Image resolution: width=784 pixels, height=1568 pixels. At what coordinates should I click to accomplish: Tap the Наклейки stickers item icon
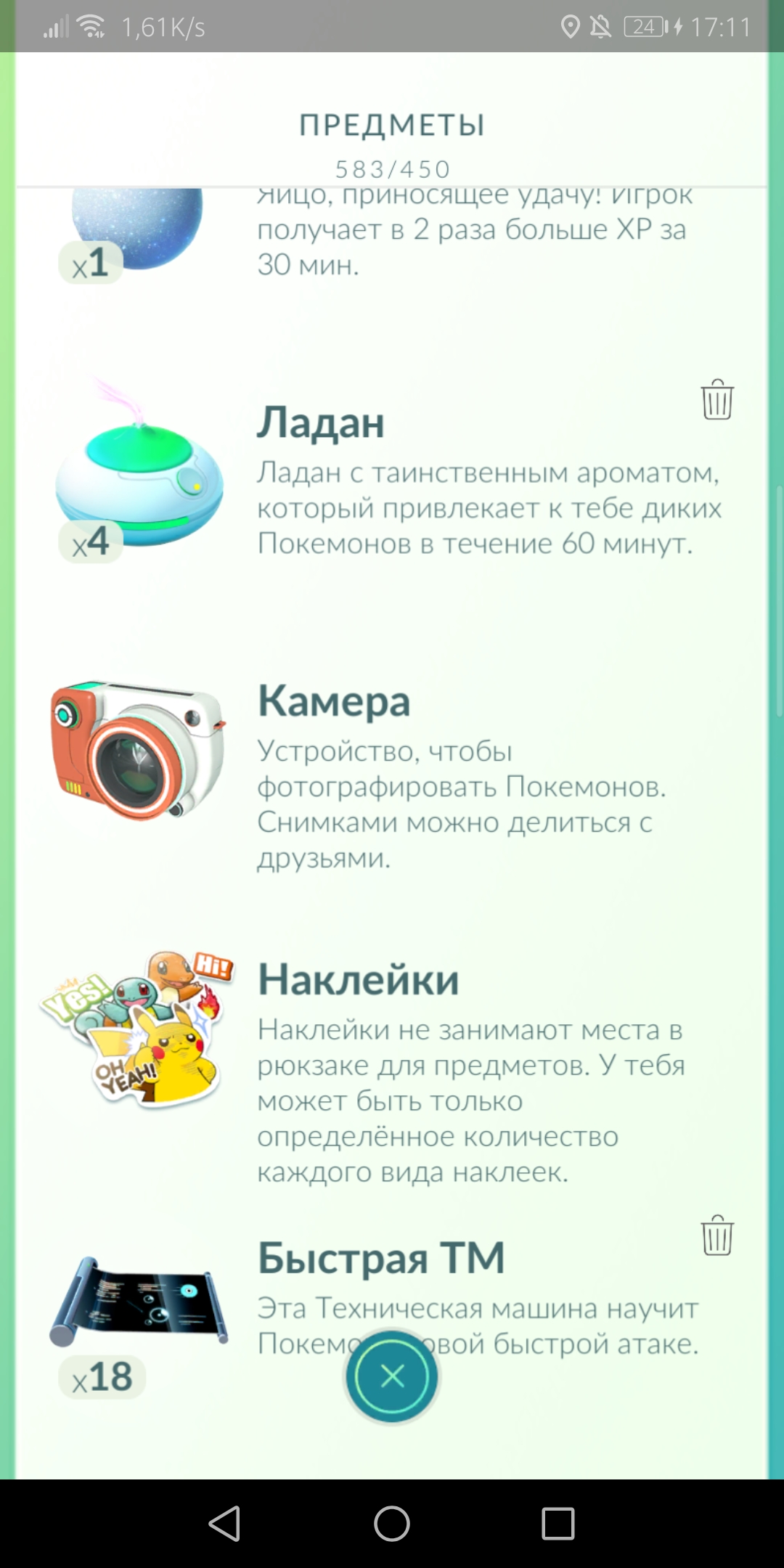coord(138,1031)
